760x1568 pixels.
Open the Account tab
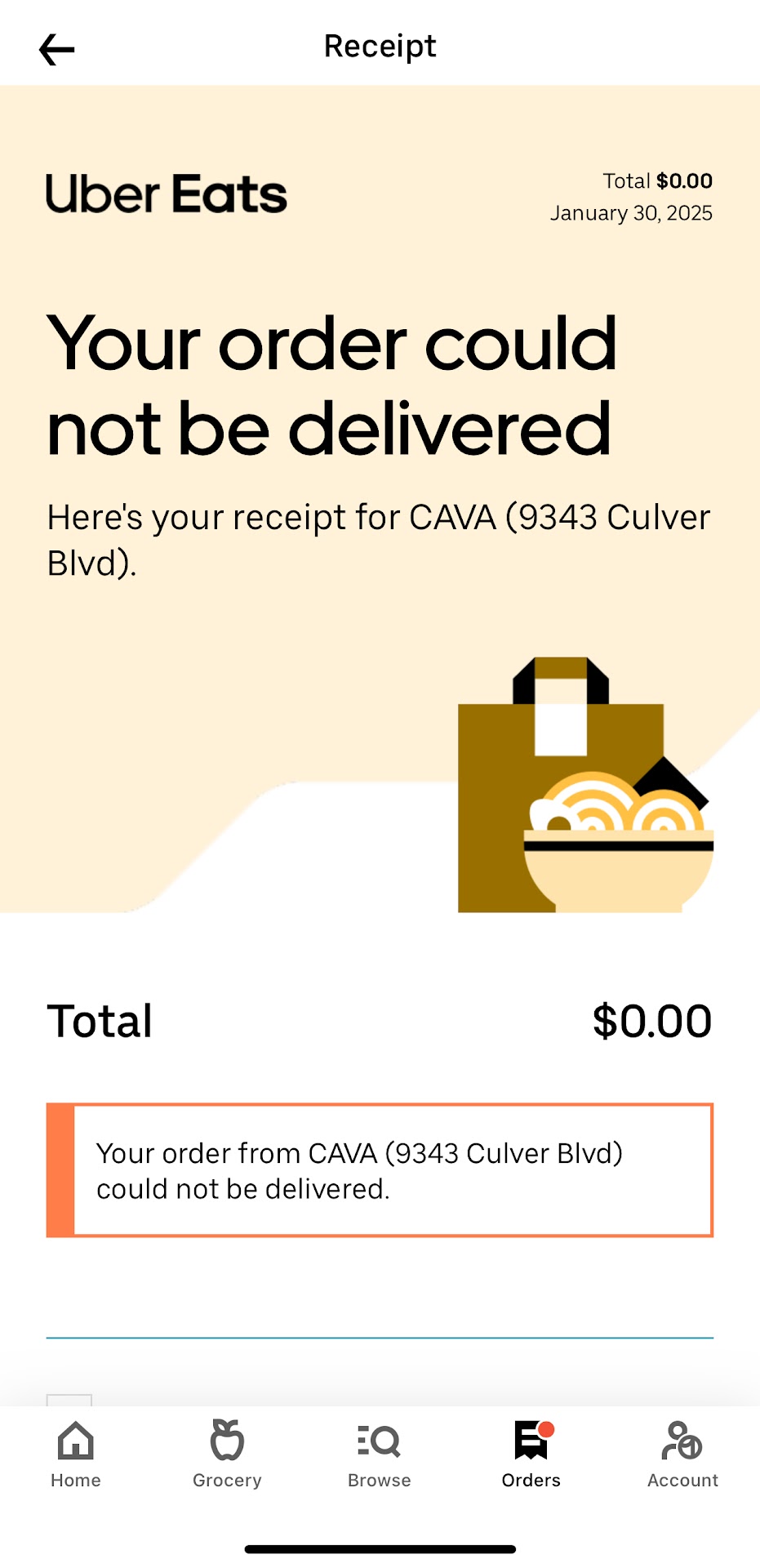[682, 1454]
